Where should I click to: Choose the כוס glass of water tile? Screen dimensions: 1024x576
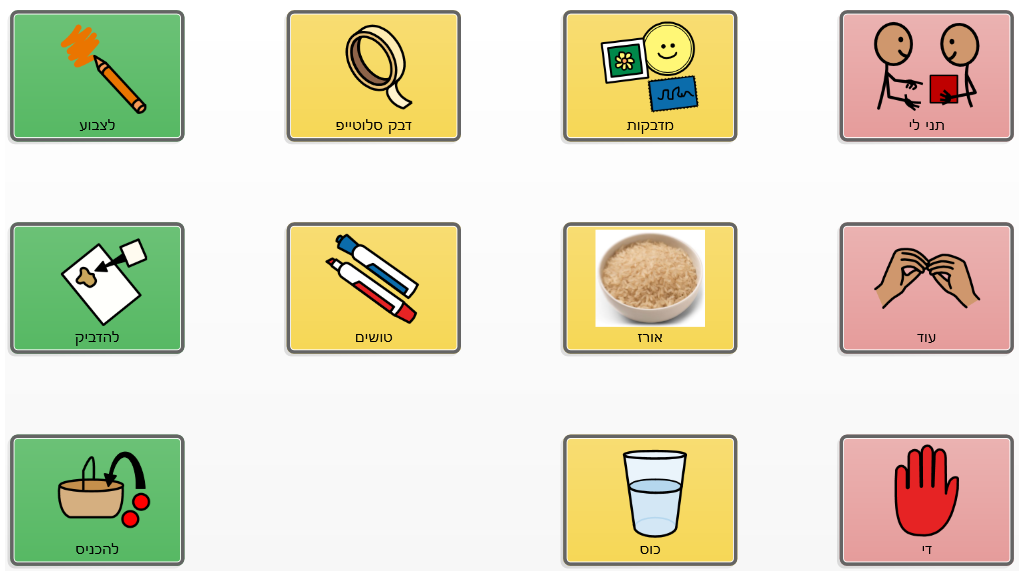(x=650, y=500)
